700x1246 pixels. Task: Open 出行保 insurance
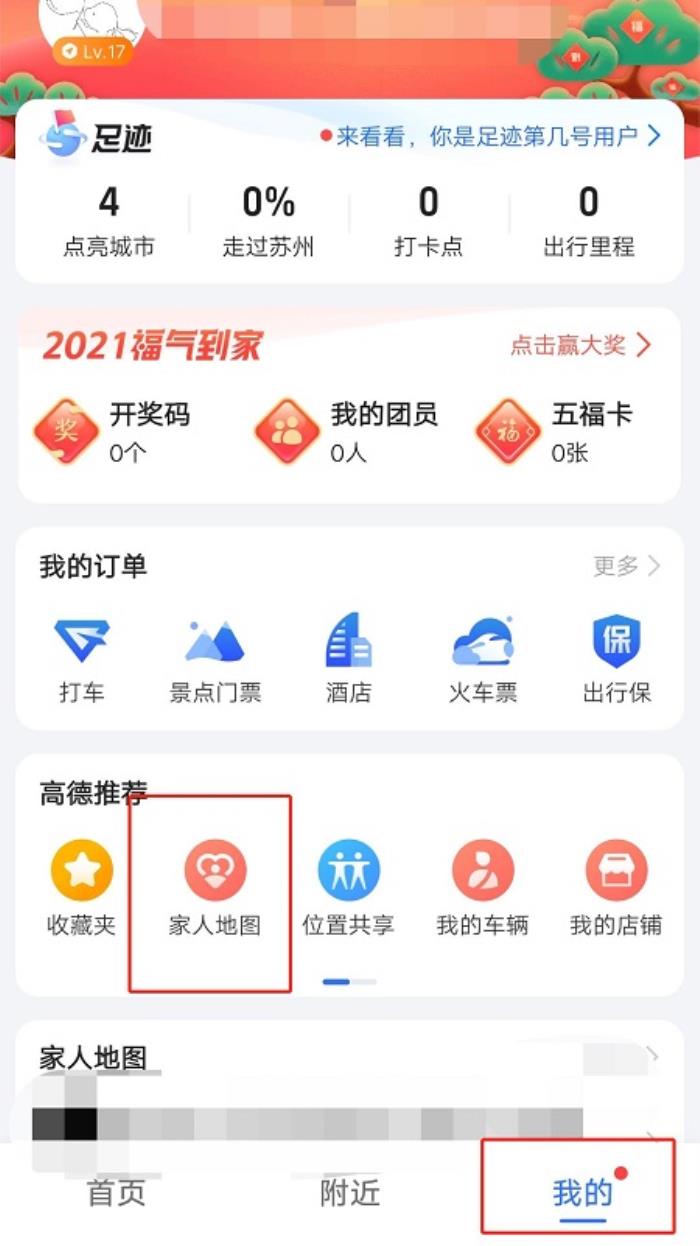[616, 658]
